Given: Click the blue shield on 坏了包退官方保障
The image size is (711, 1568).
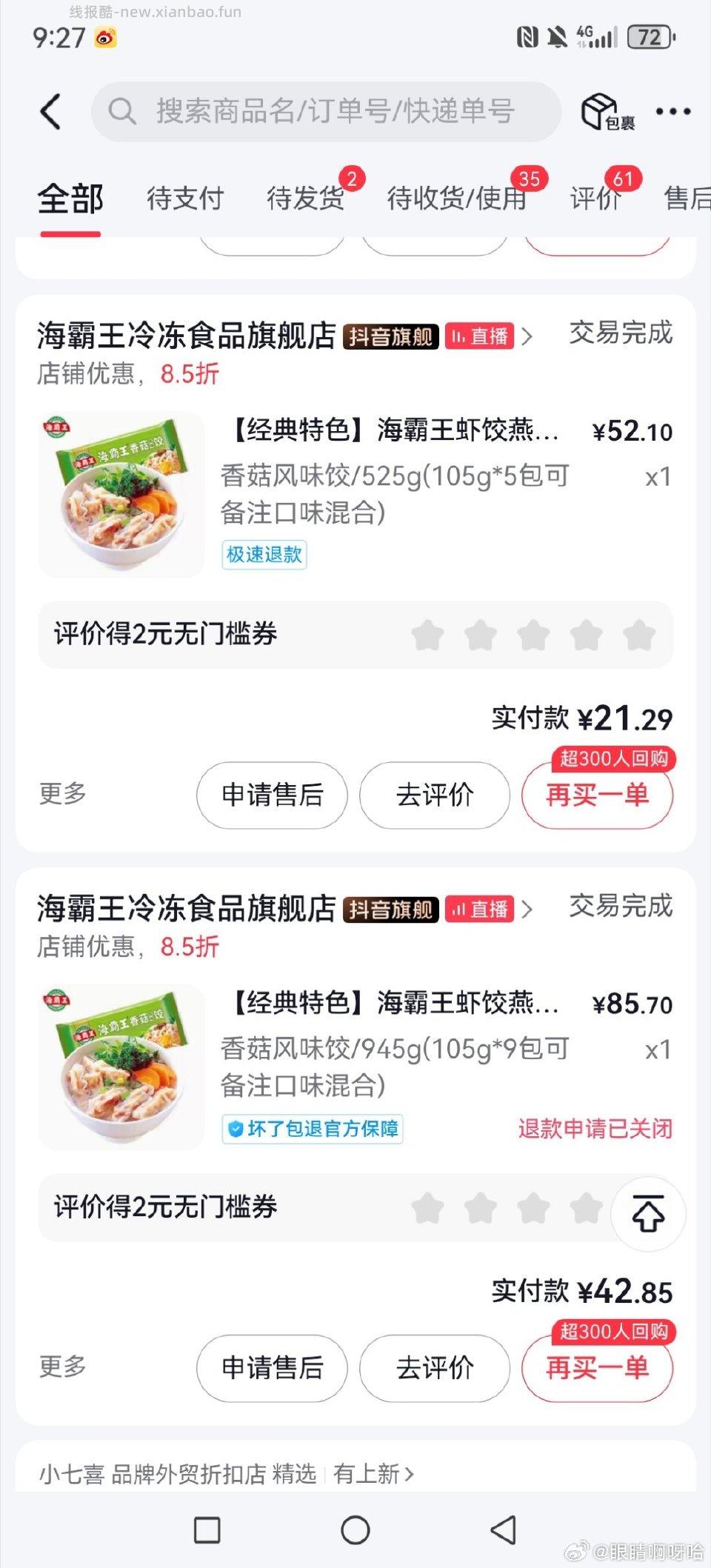Looking at the screenshot, I should pos(236,1129).
